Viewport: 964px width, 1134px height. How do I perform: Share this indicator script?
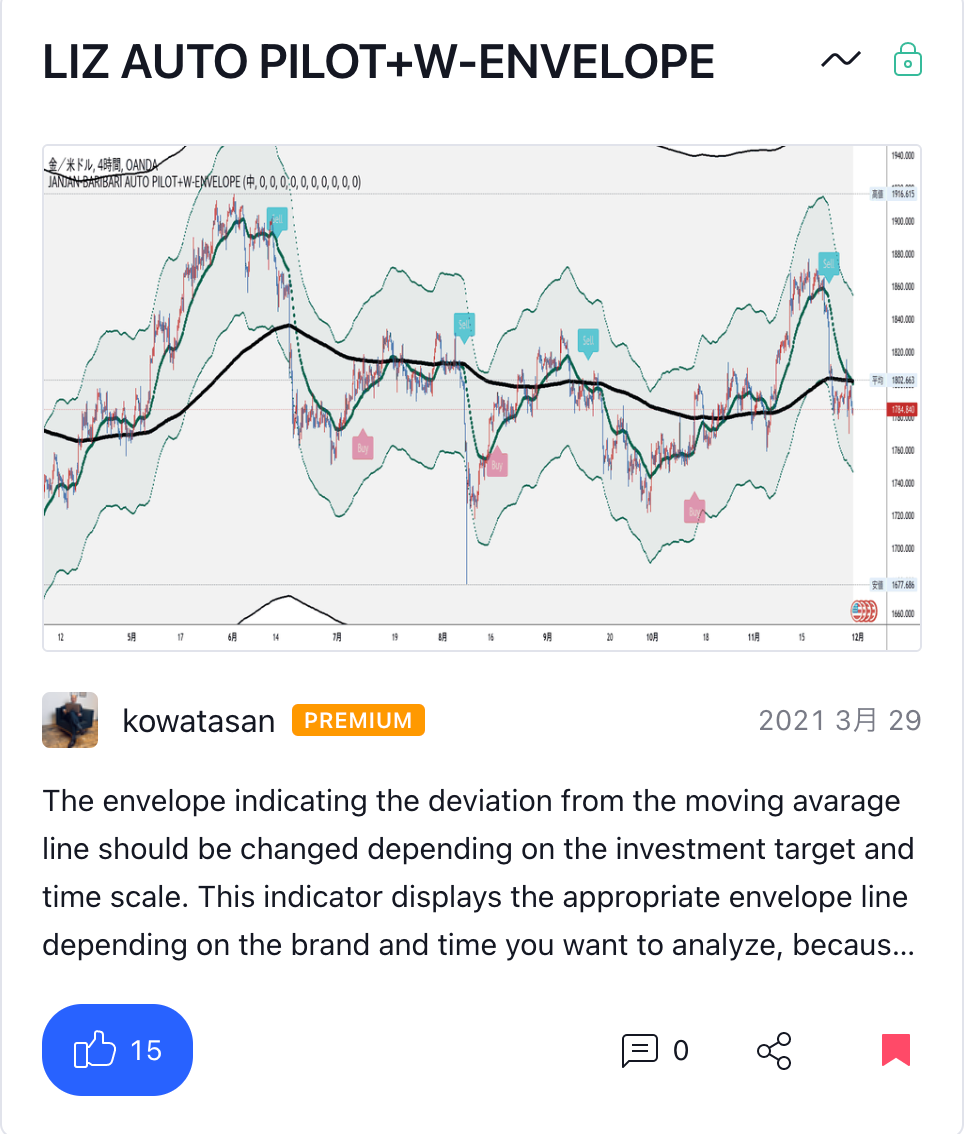774,1050
